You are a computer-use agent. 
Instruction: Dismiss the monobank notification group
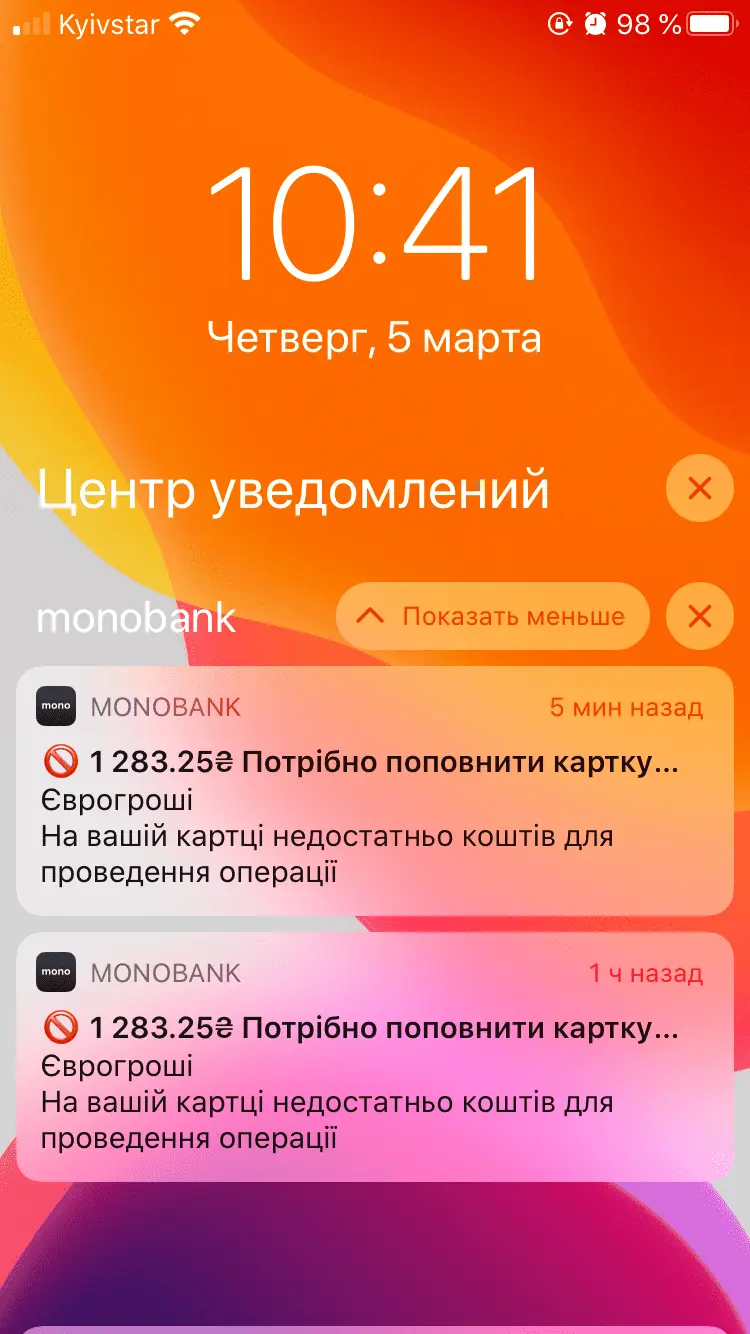point(699,616)
